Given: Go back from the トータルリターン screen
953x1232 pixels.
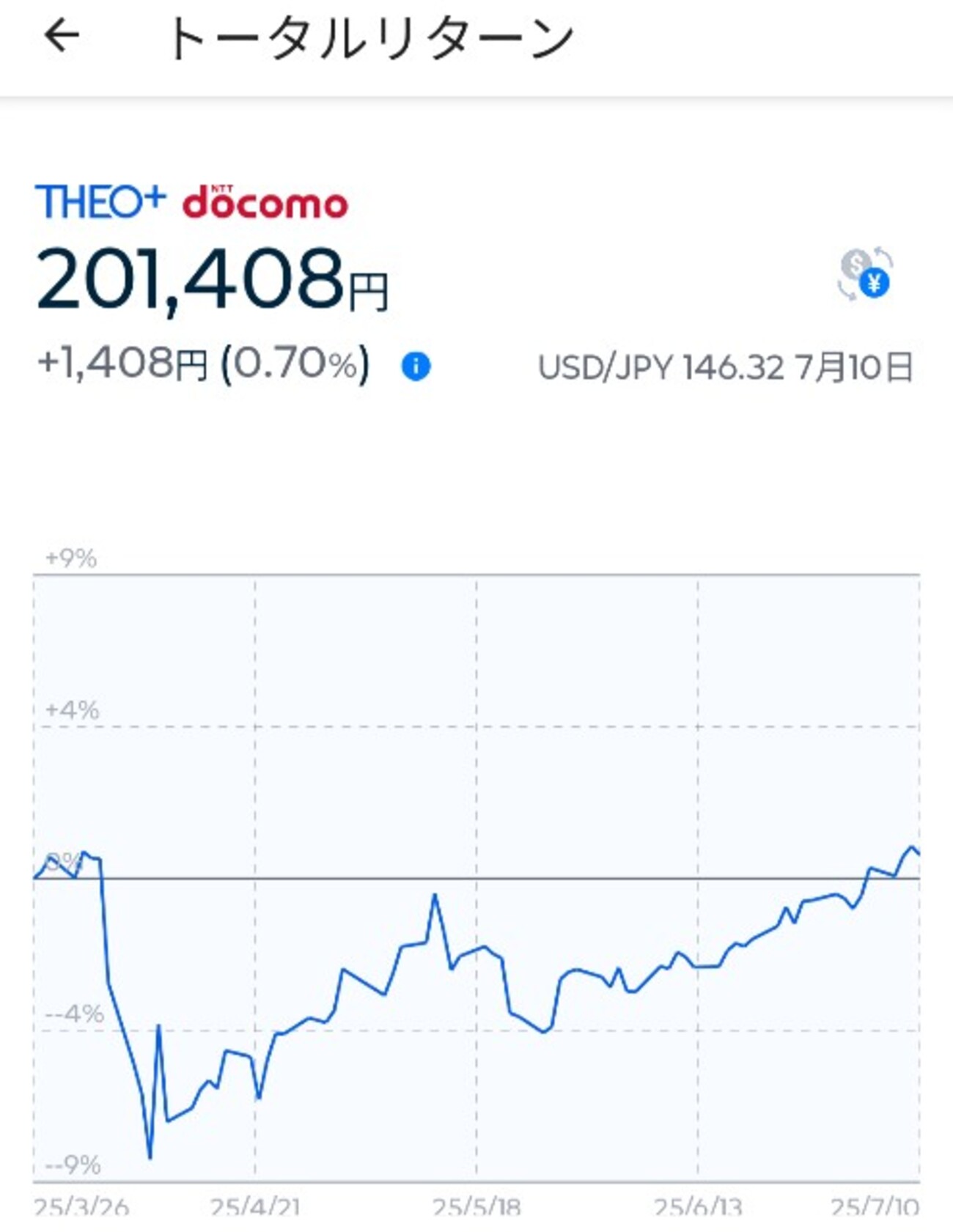Looking at the screenshot, I should coord(62,35).
